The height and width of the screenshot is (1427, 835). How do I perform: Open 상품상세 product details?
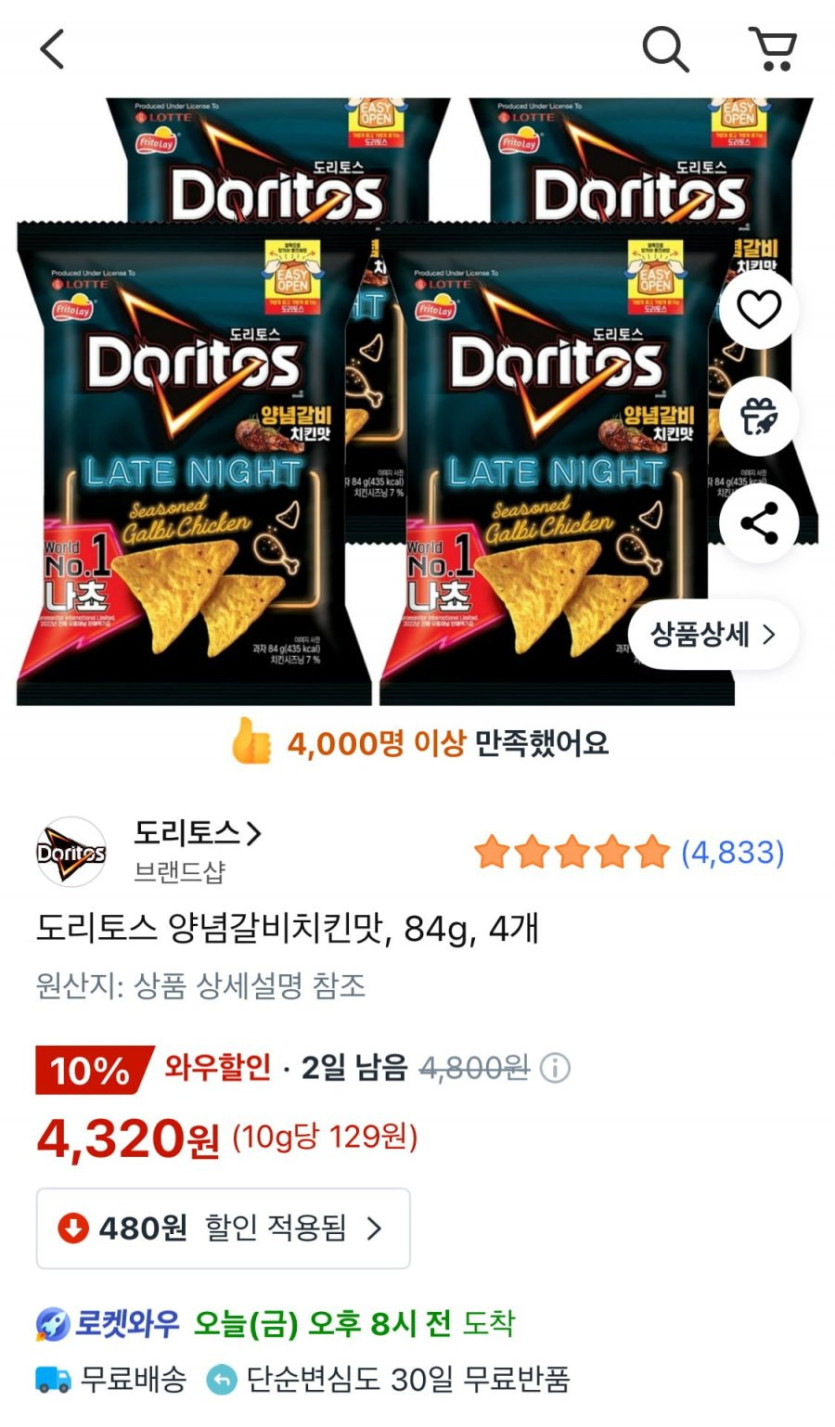pyautogui.click(x=713, y=634)
